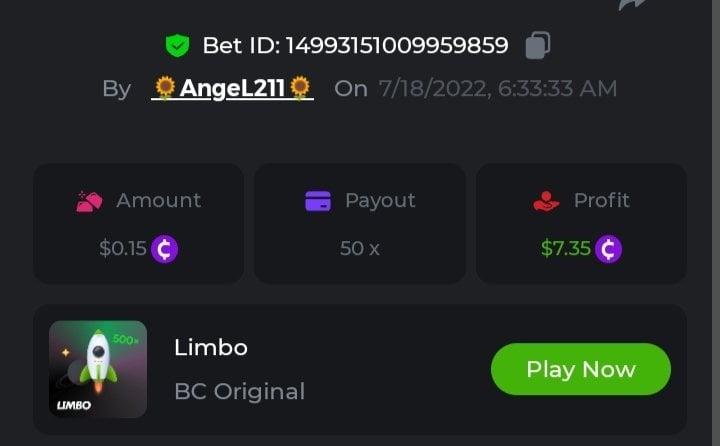Tap the green Play Now button
Screen dimensions: 720x446
tap(580, 369)
